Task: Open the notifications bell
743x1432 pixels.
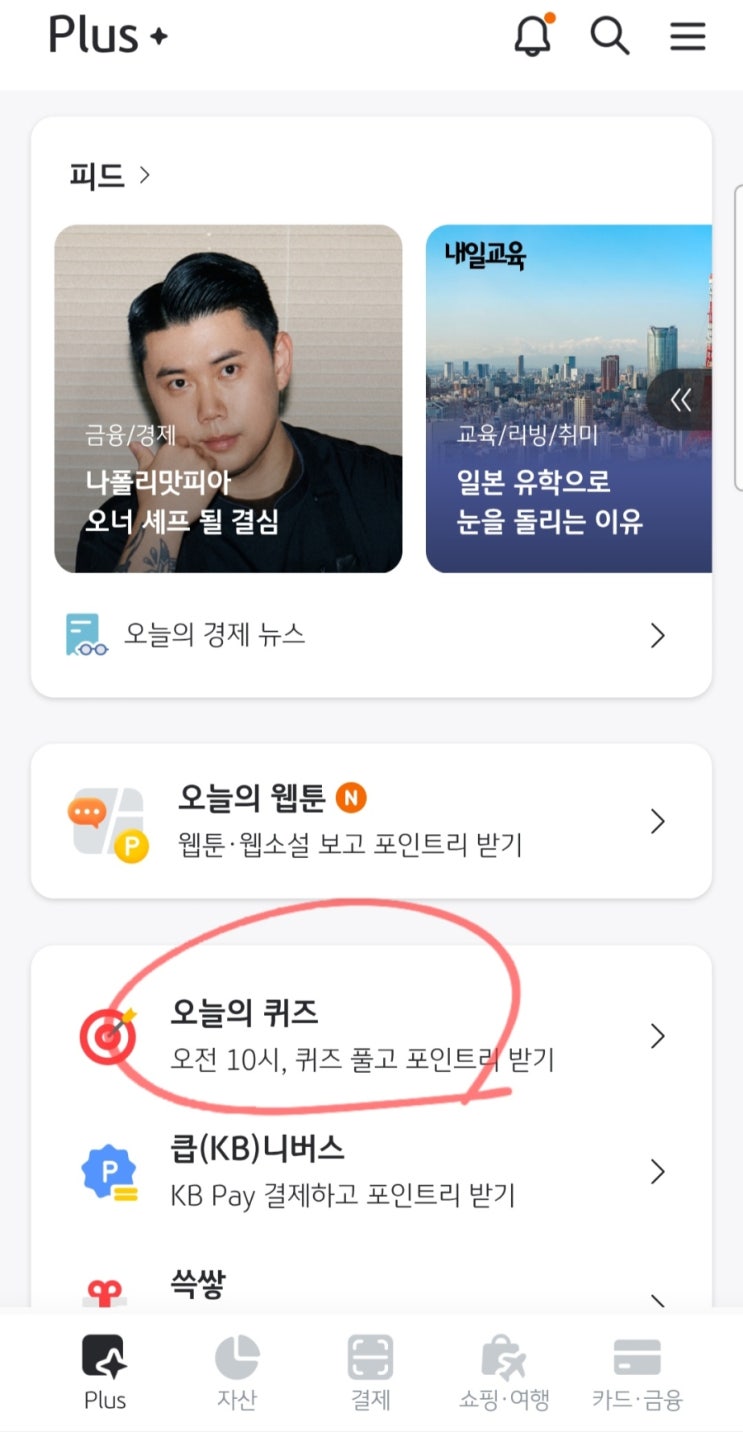Action: [x=533, y=37]
